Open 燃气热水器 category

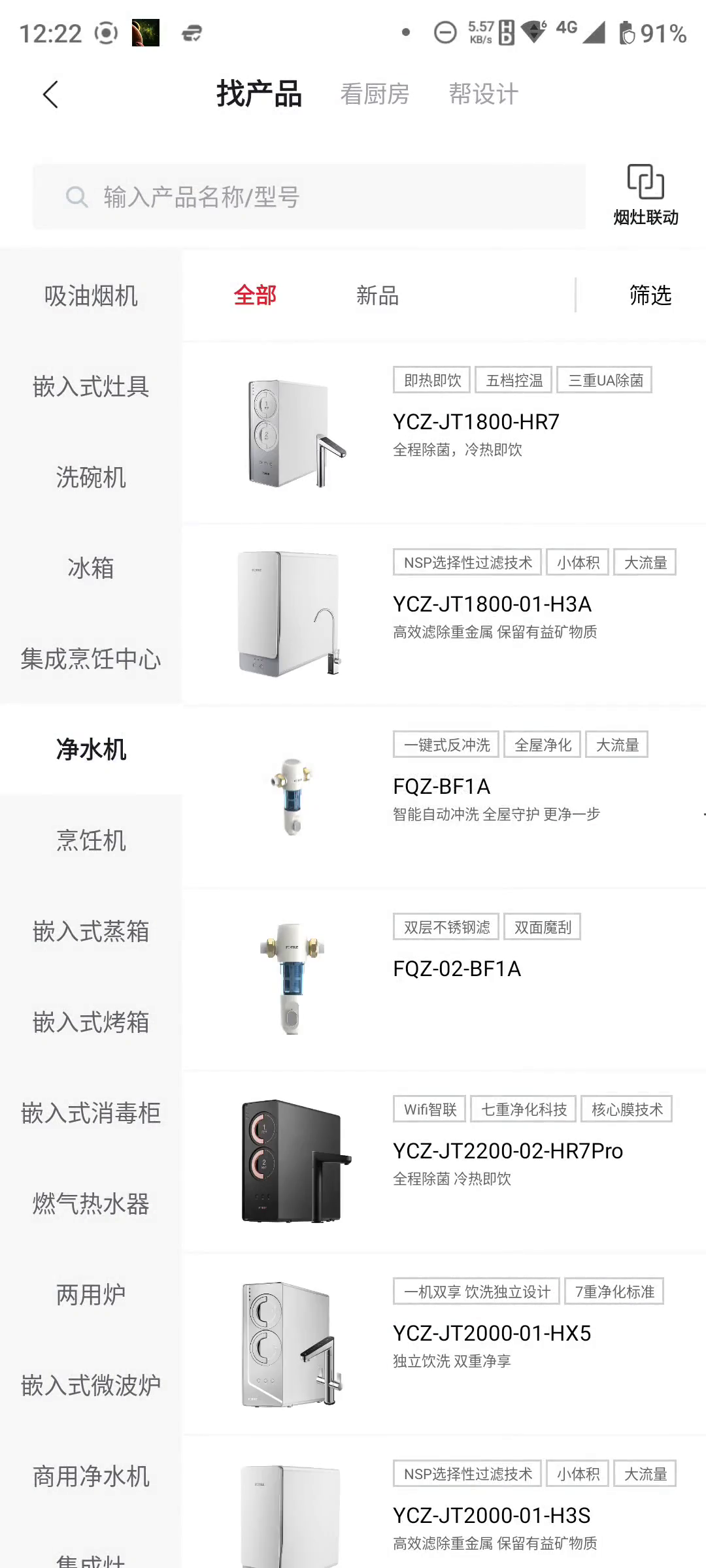pos(91,1204)
